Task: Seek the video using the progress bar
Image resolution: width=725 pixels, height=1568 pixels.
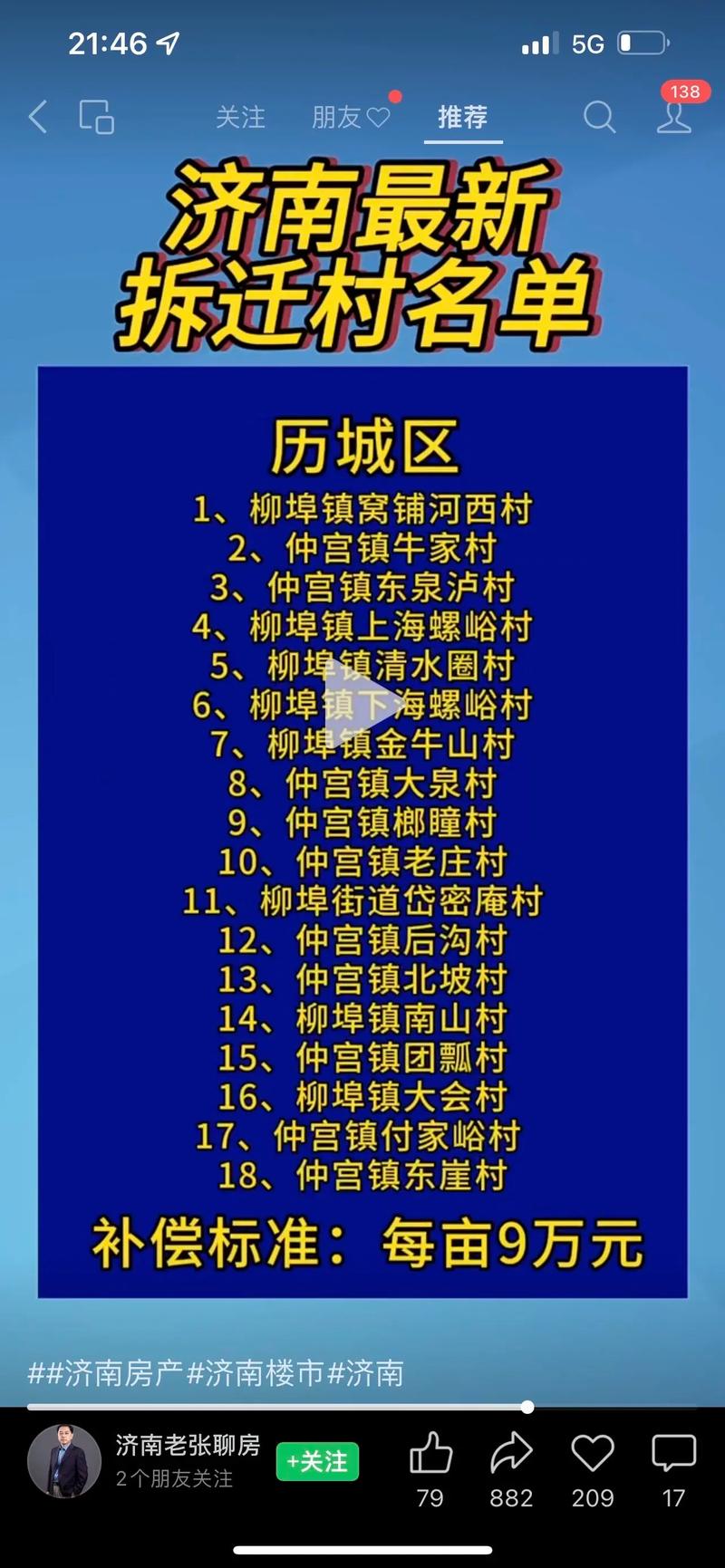Action: pos(362,1407)
